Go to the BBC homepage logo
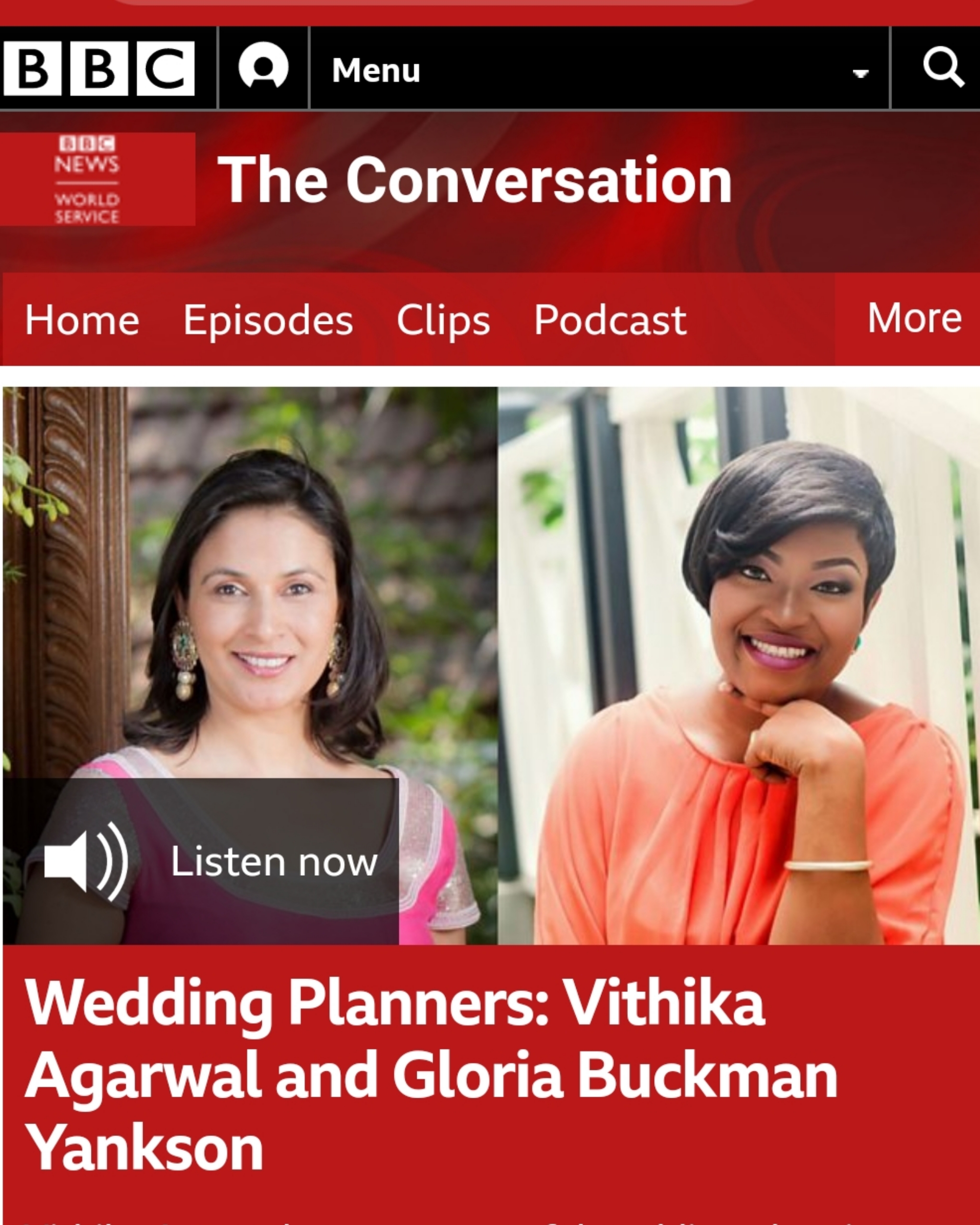Screen dimensions: 980x1225 [99, 68]
